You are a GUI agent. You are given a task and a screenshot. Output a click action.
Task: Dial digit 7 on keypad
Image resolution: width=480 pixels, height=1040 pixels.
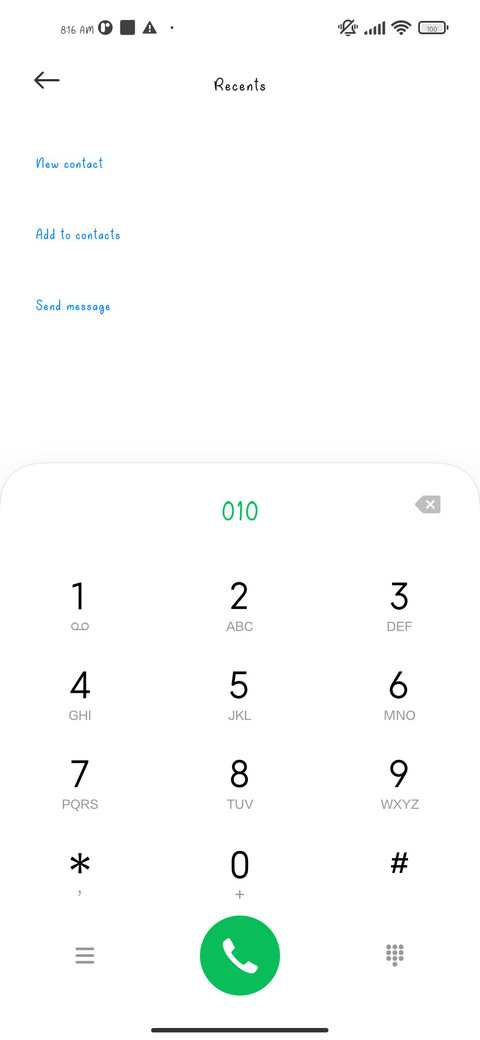(x=80, y=785)
